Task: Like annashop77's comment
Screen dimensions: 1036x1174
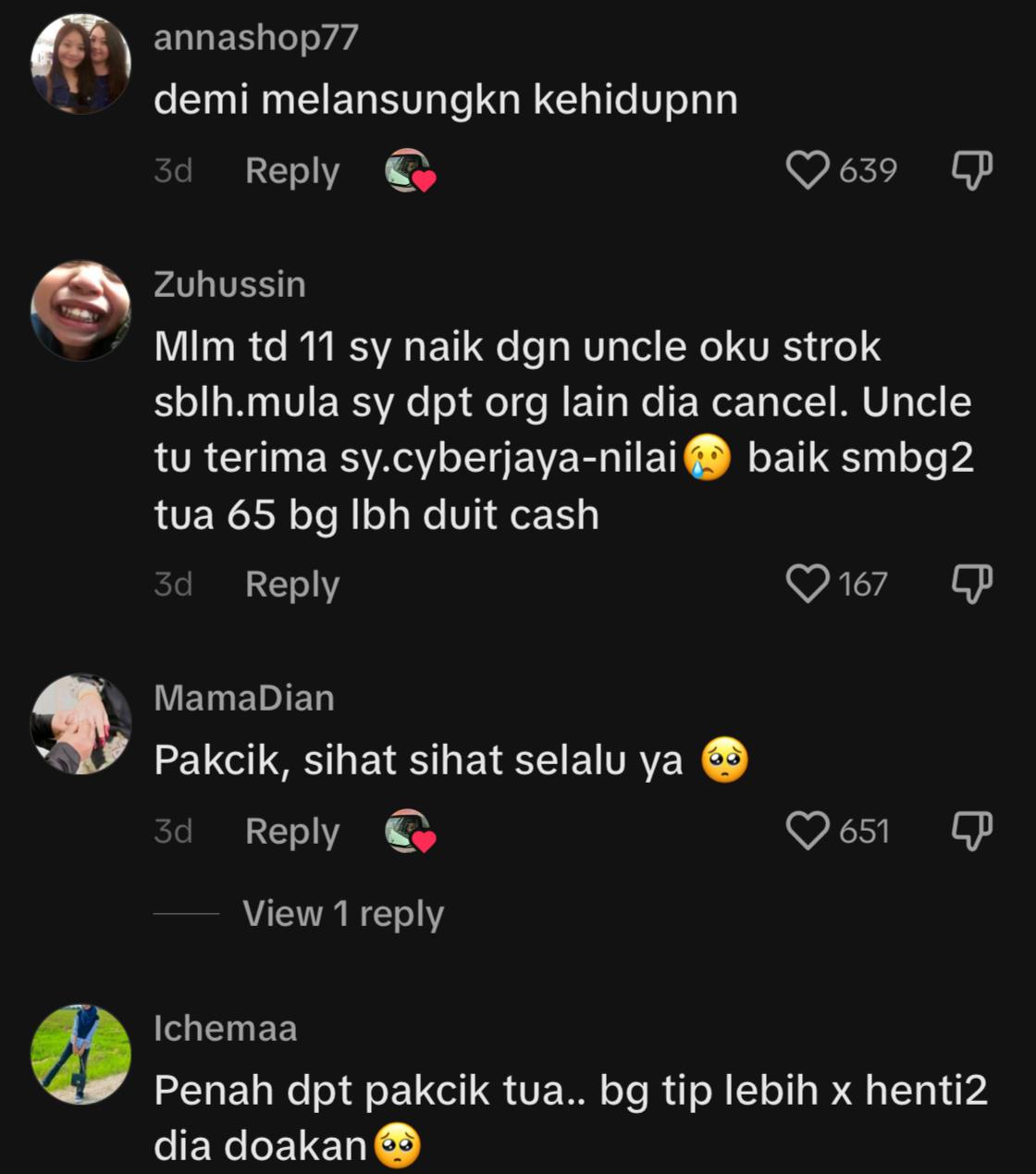Action: coord(808,170)
